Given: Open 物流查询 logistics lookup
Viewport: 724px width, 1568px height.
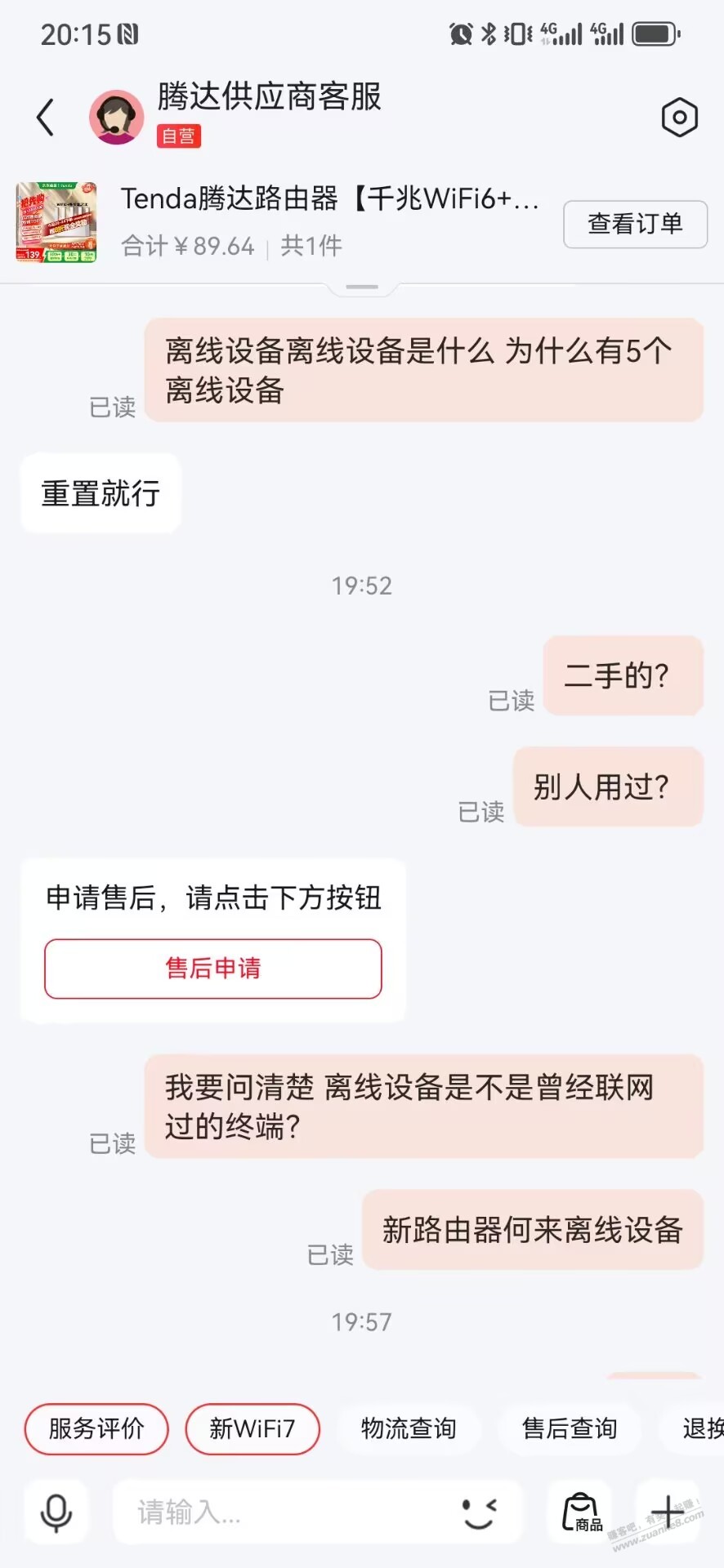Looking at the screenshot, I should (409, 1429).
